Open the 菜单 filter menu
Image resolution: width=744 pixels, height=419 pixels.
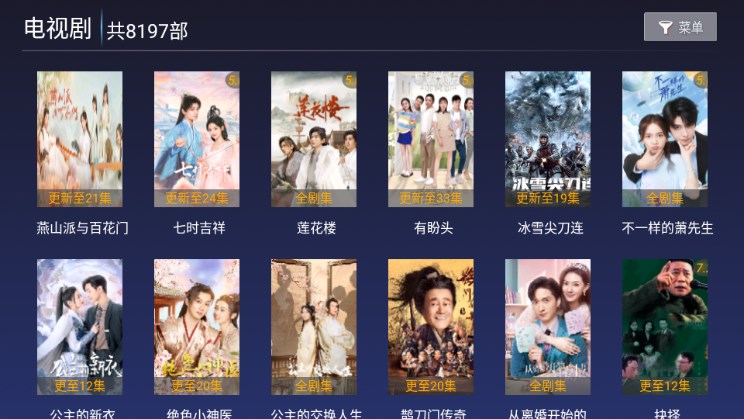(680, 27)
